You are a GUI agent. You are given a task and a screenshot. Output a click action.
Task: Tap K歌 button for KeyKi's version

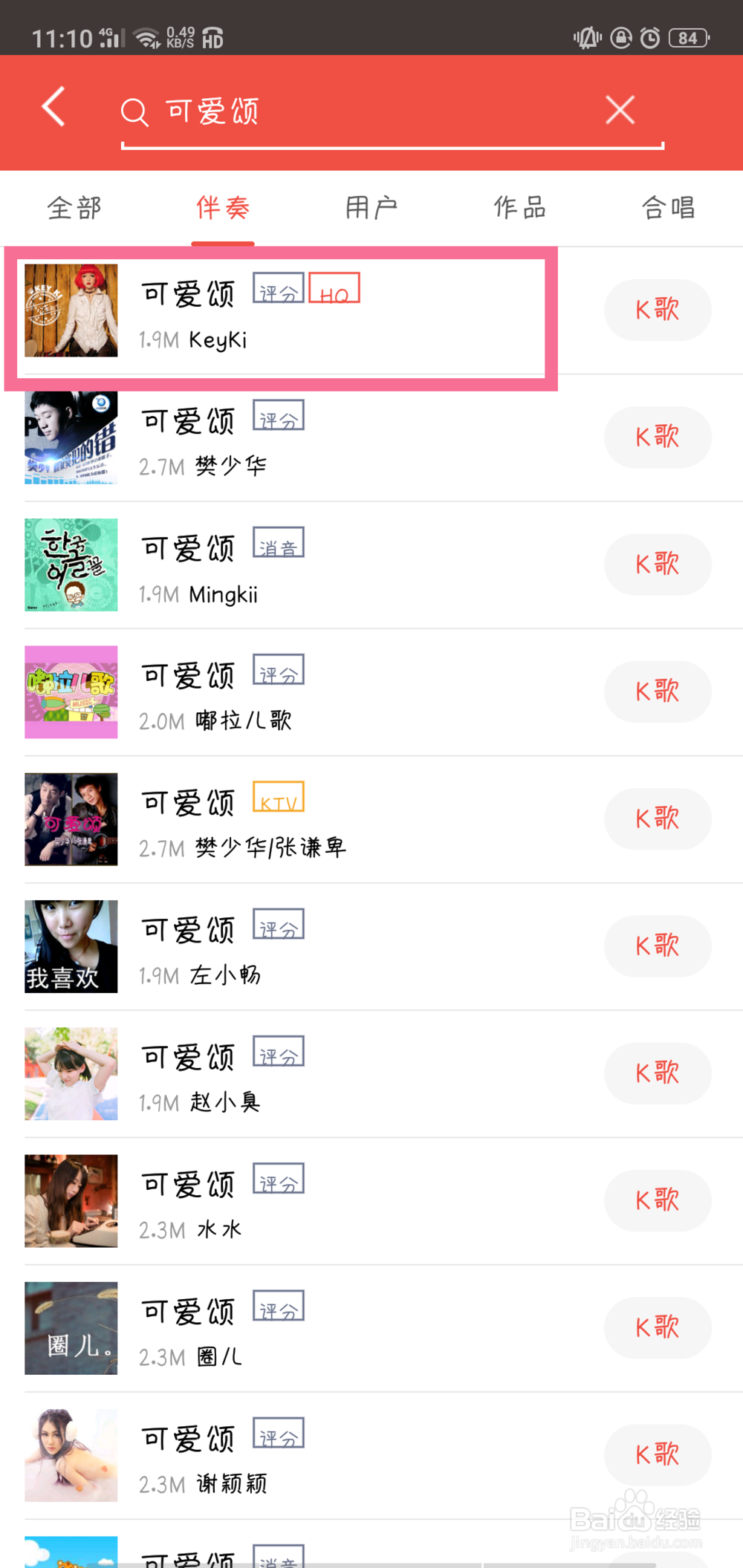pyautogui.click(x=658, y=310)
